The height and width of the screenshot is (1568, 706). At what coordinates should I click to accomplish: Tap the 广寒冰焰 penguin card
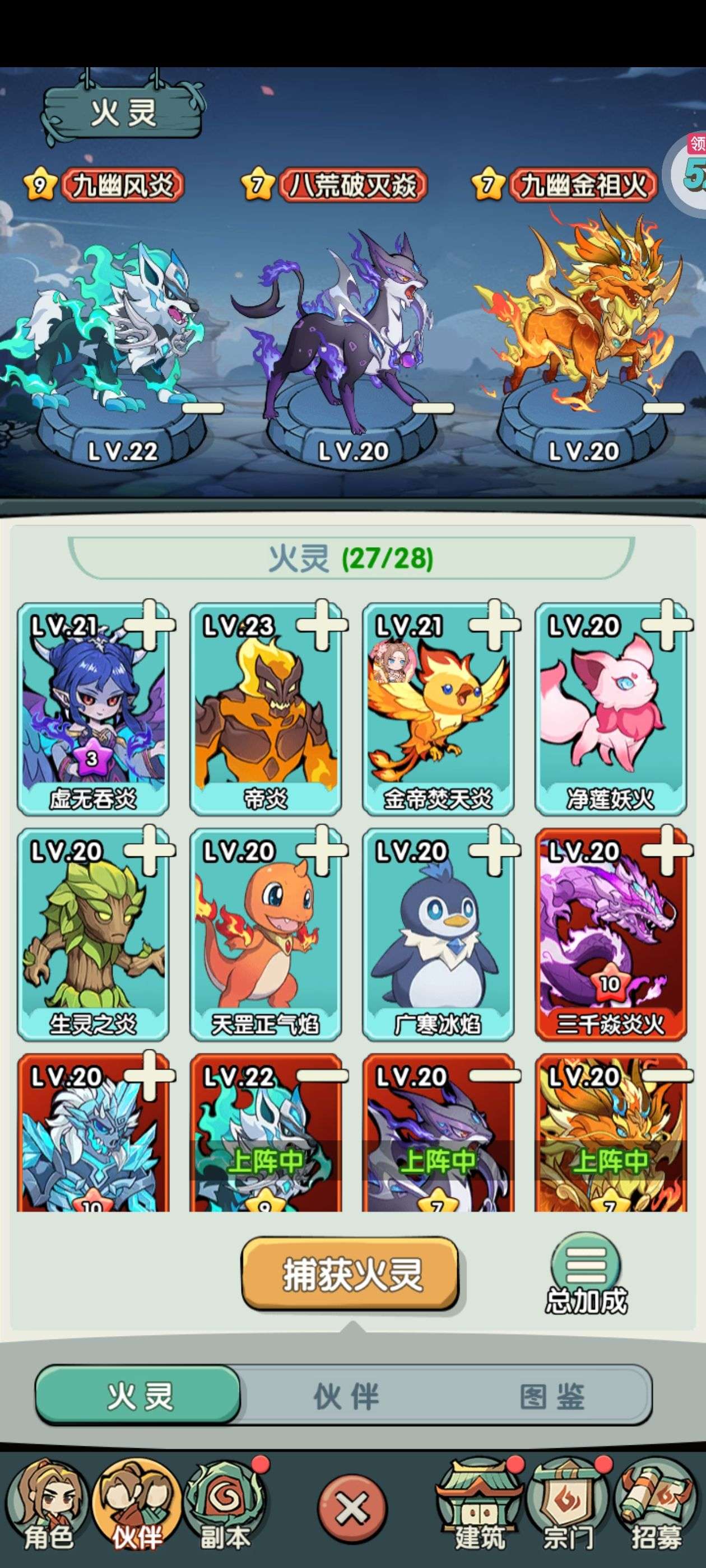[x=438, y=934]
